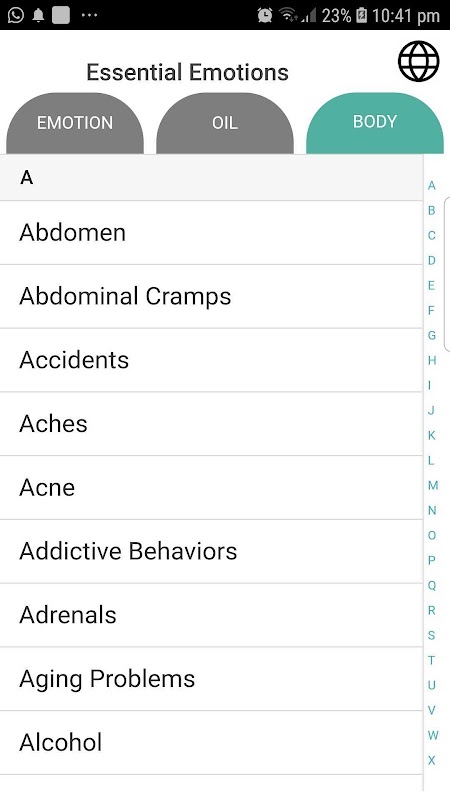
Task: Jump to letter H in the index
Action: pyautogui.click(x=432, y=360)
